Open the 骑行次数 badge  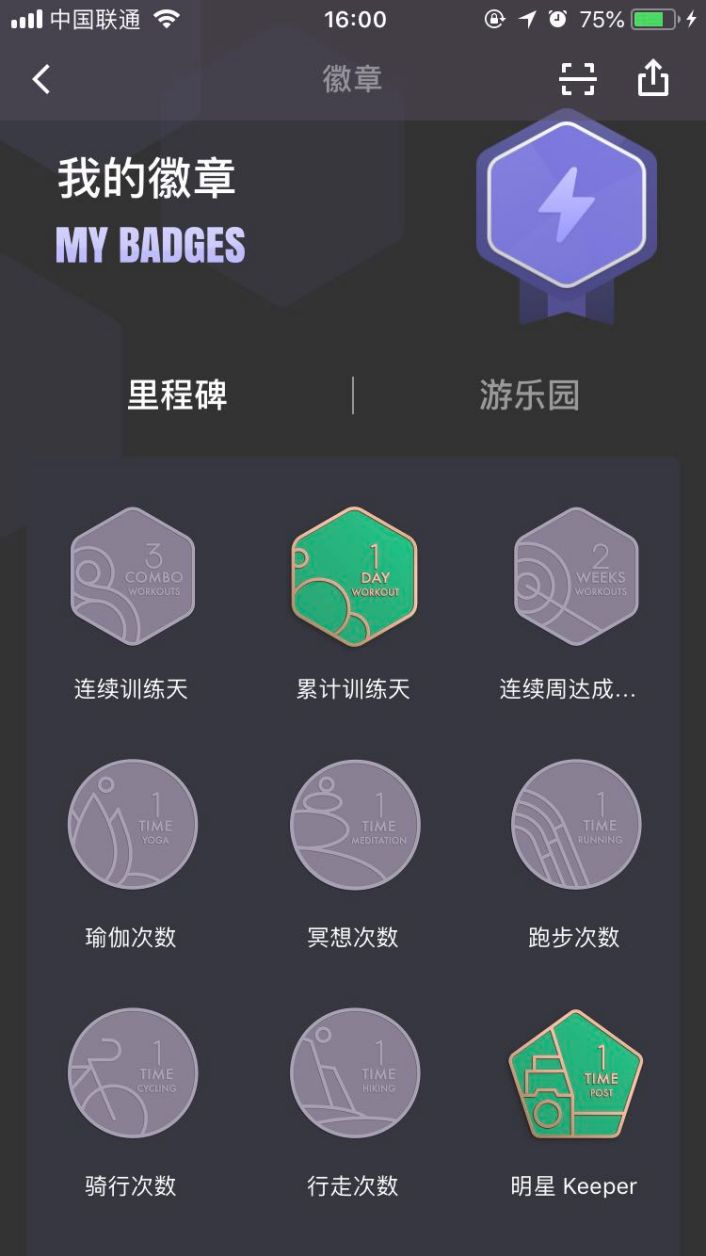coord(132,1073)
